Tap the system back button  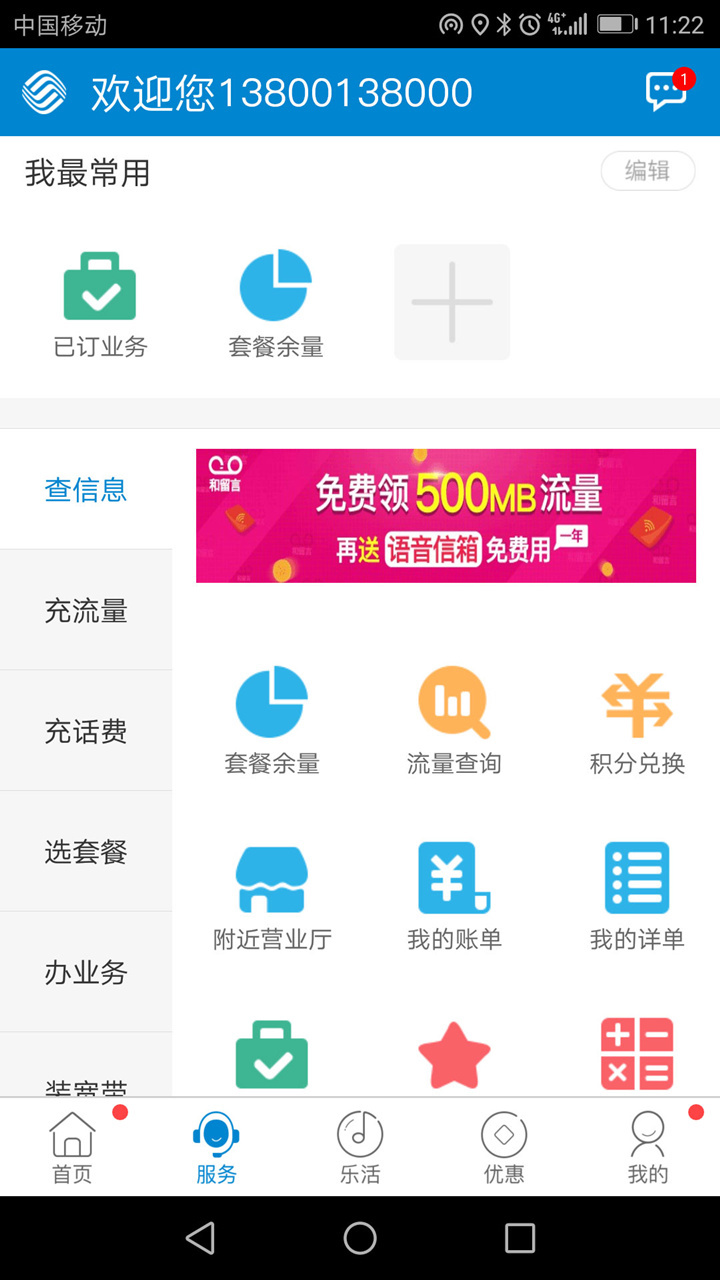tap(201, 1238)
